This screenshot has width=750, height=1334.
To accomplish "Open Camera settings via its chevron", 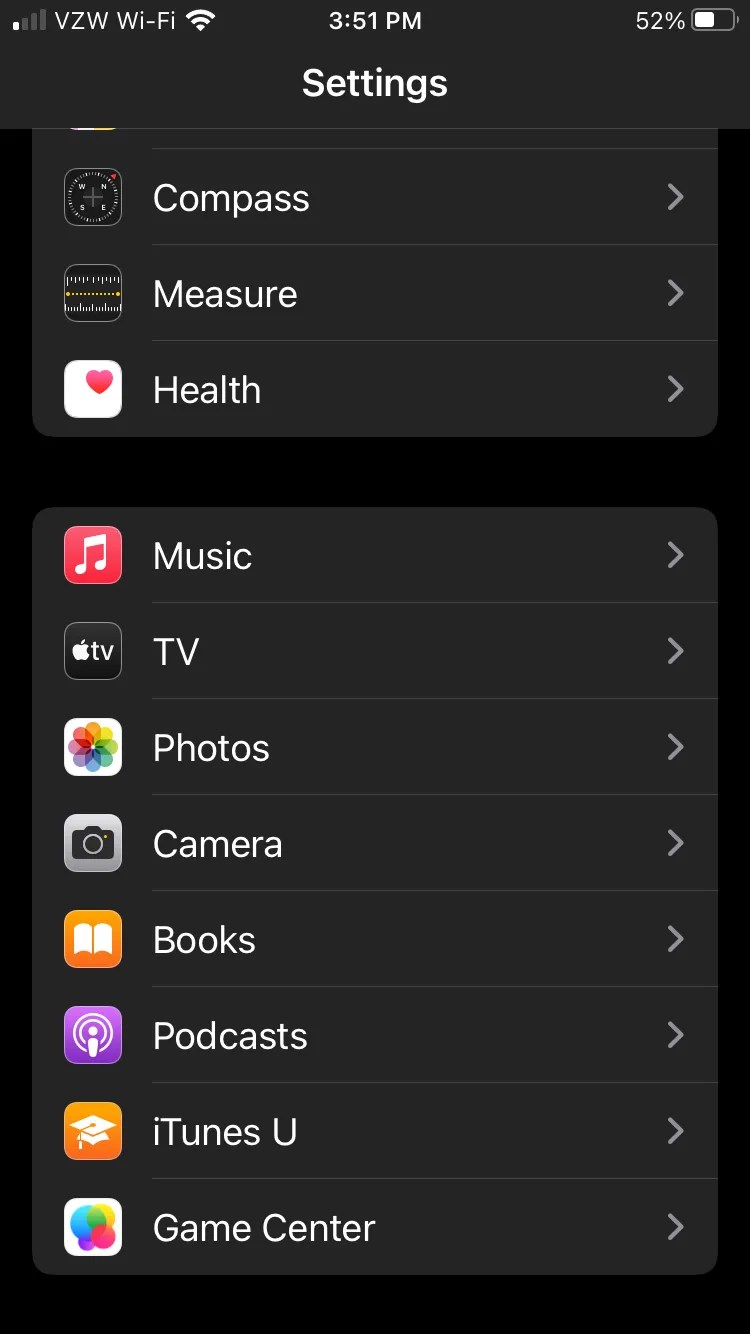I will pyautogui.click(x=676, y=843).
